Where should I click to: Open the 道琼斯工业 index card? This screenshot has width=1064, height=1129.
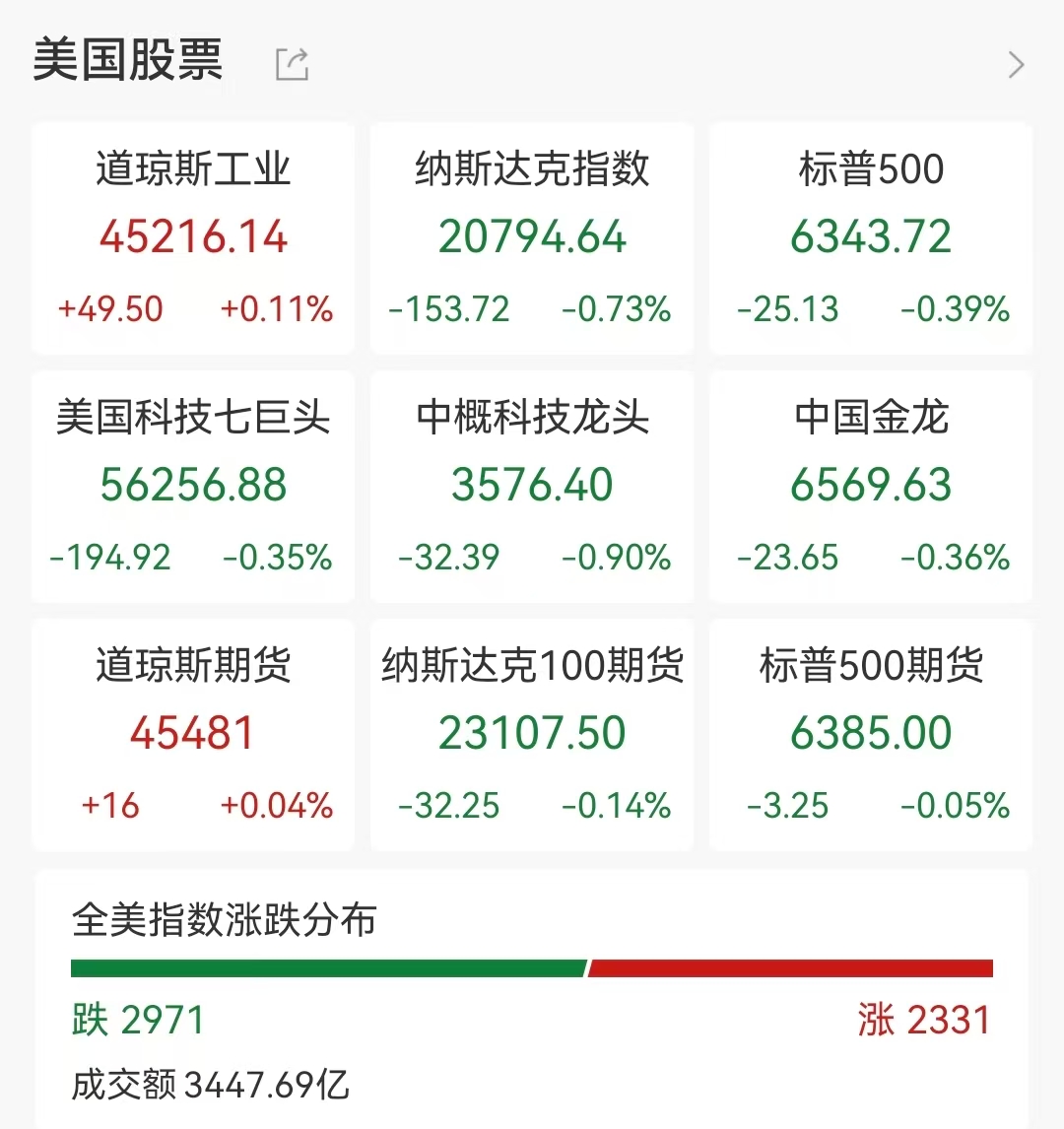193,238
